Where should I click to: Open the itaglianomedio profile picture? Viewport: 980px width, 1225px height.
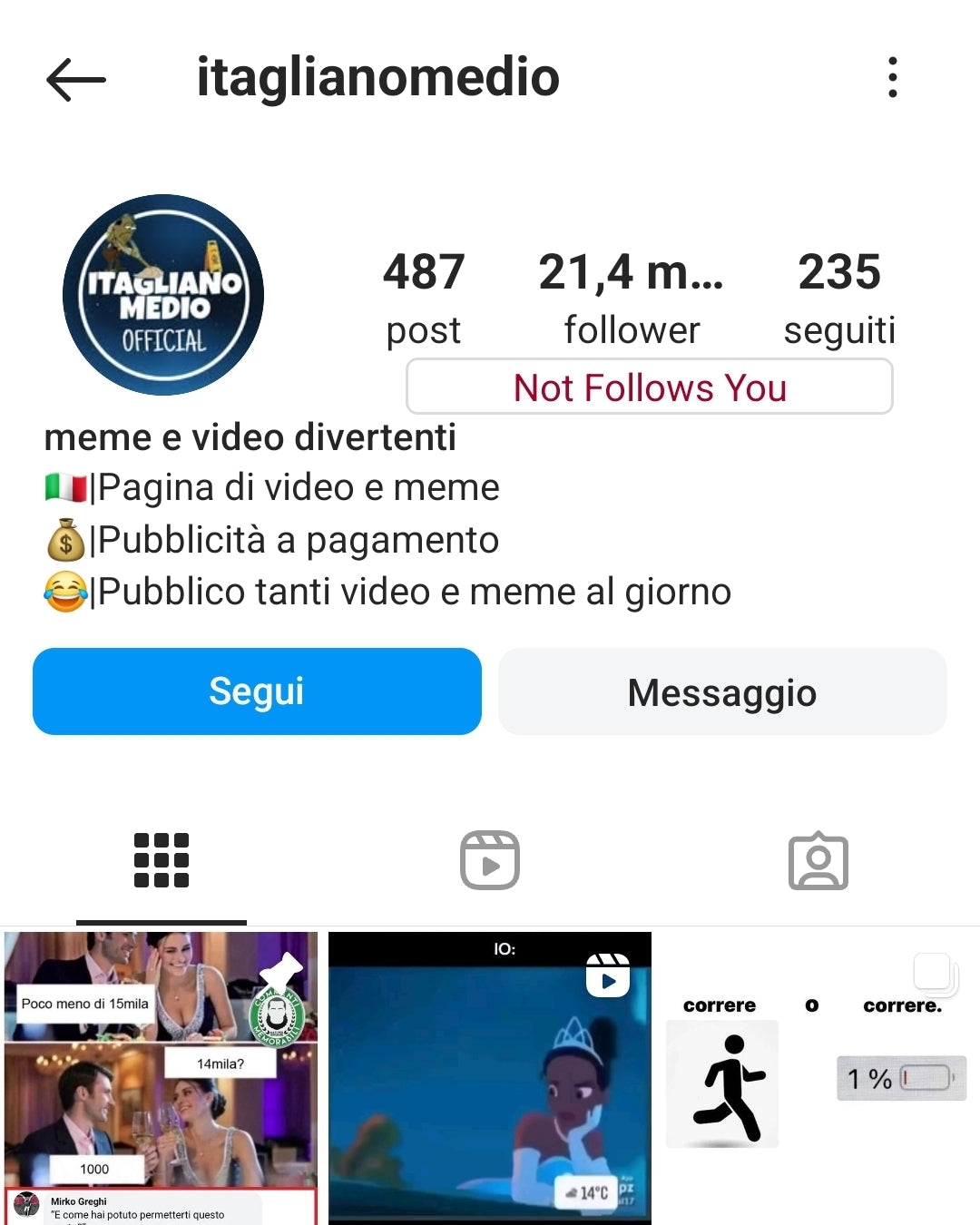pyautogui.click(x=163, y=295)
